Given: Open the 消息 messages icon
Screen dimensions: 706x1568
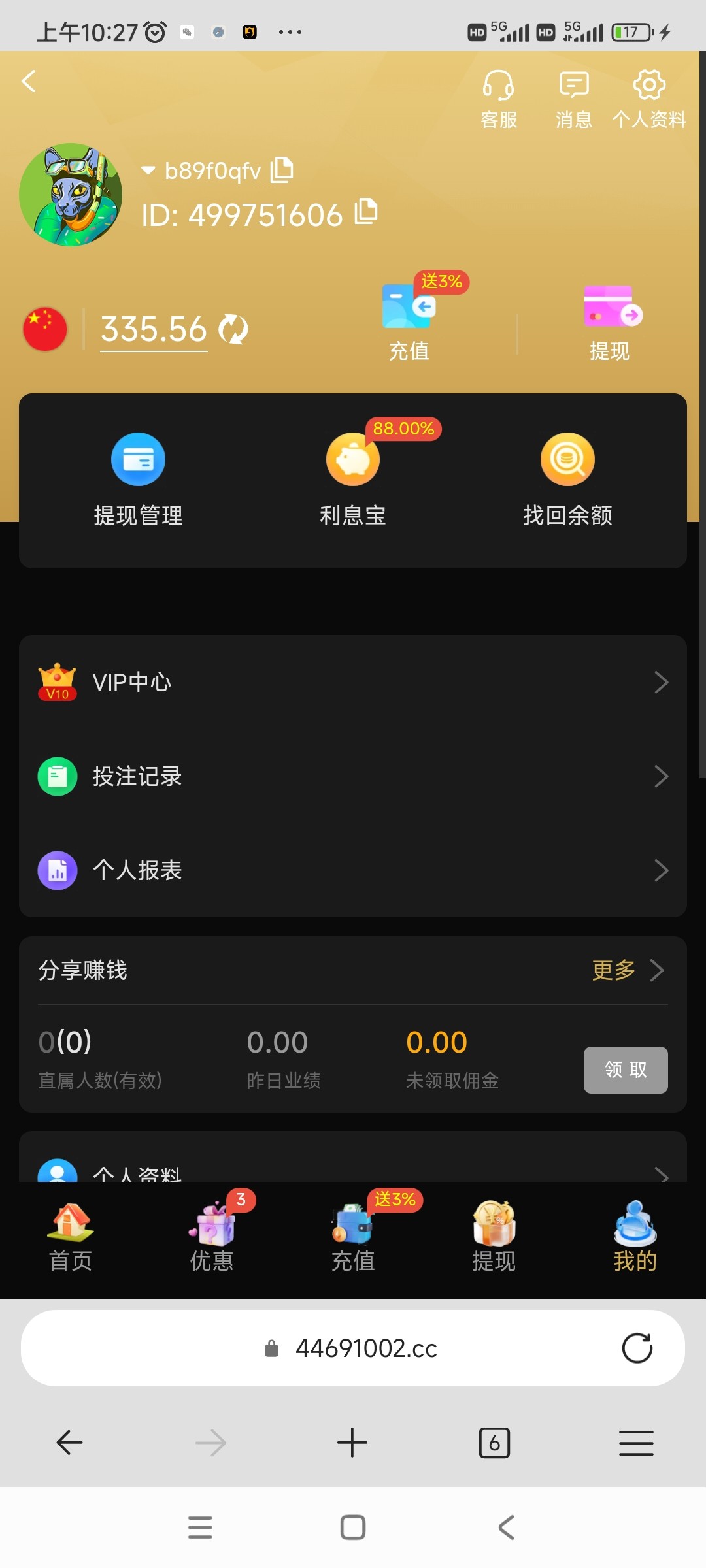Looking at the screenshot, I should [x=574, y=98].
